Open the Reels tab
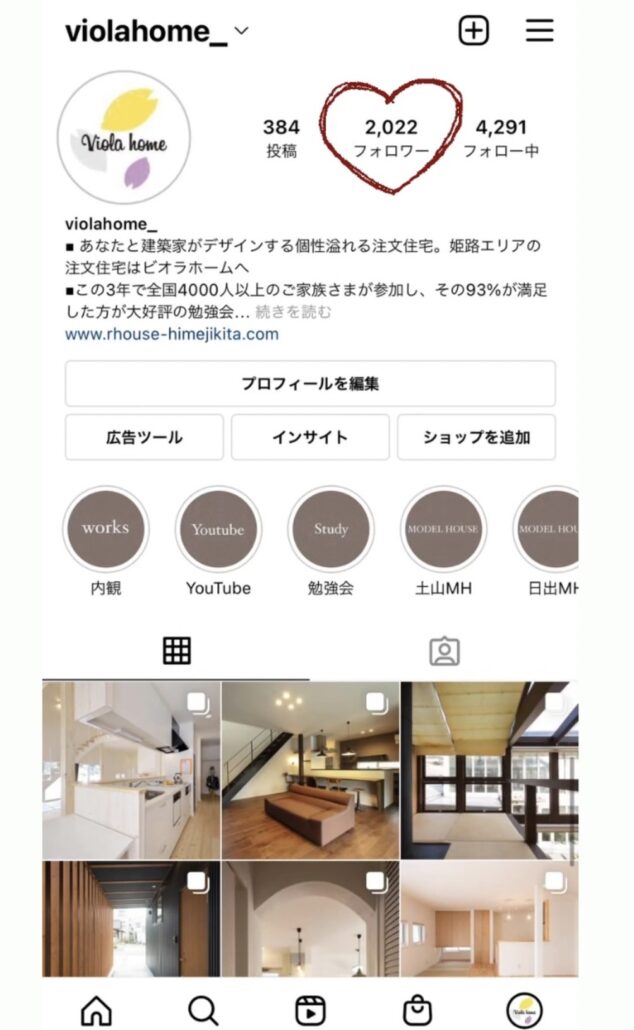634x1030 pixels. click(x=310, y=1011)
